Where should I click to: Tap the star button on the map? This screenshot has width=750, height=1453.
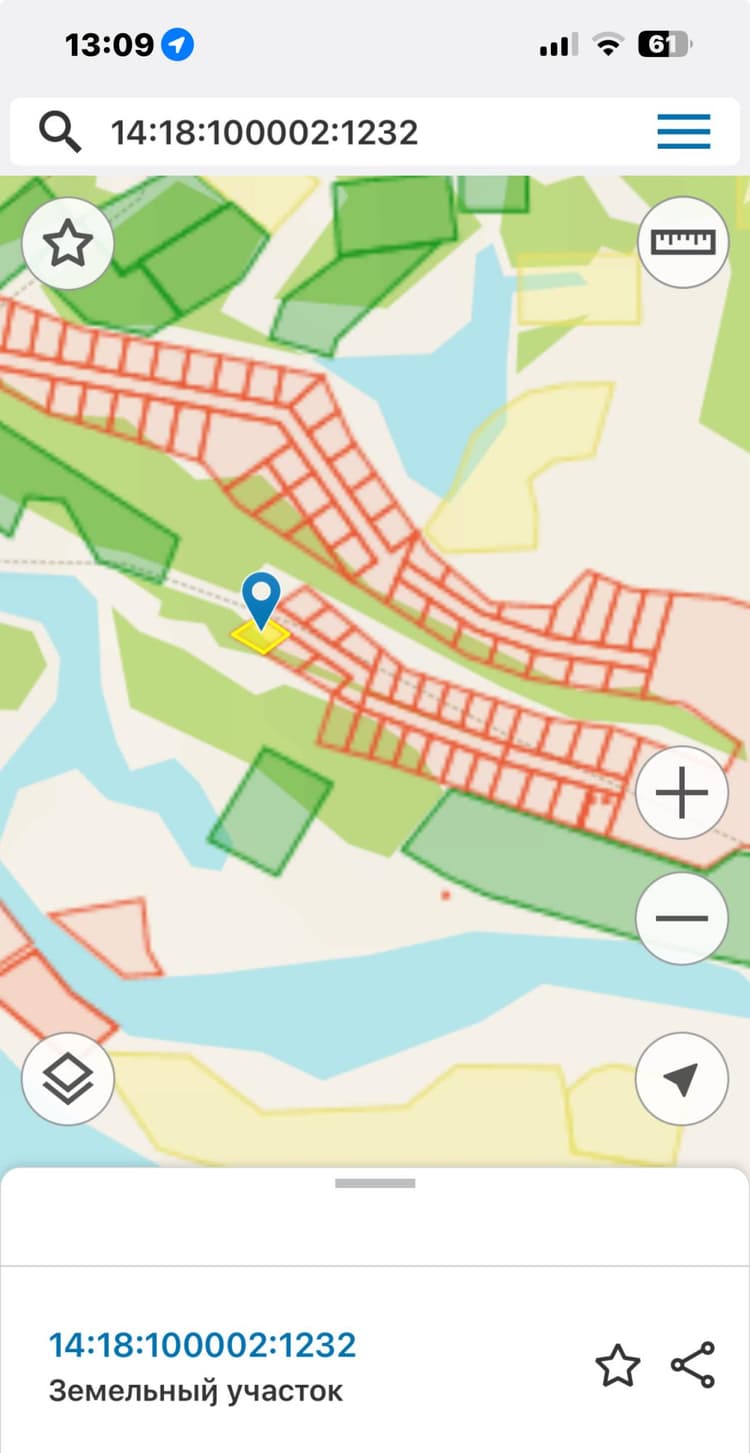pyautogui.click(x=68, y=244)
